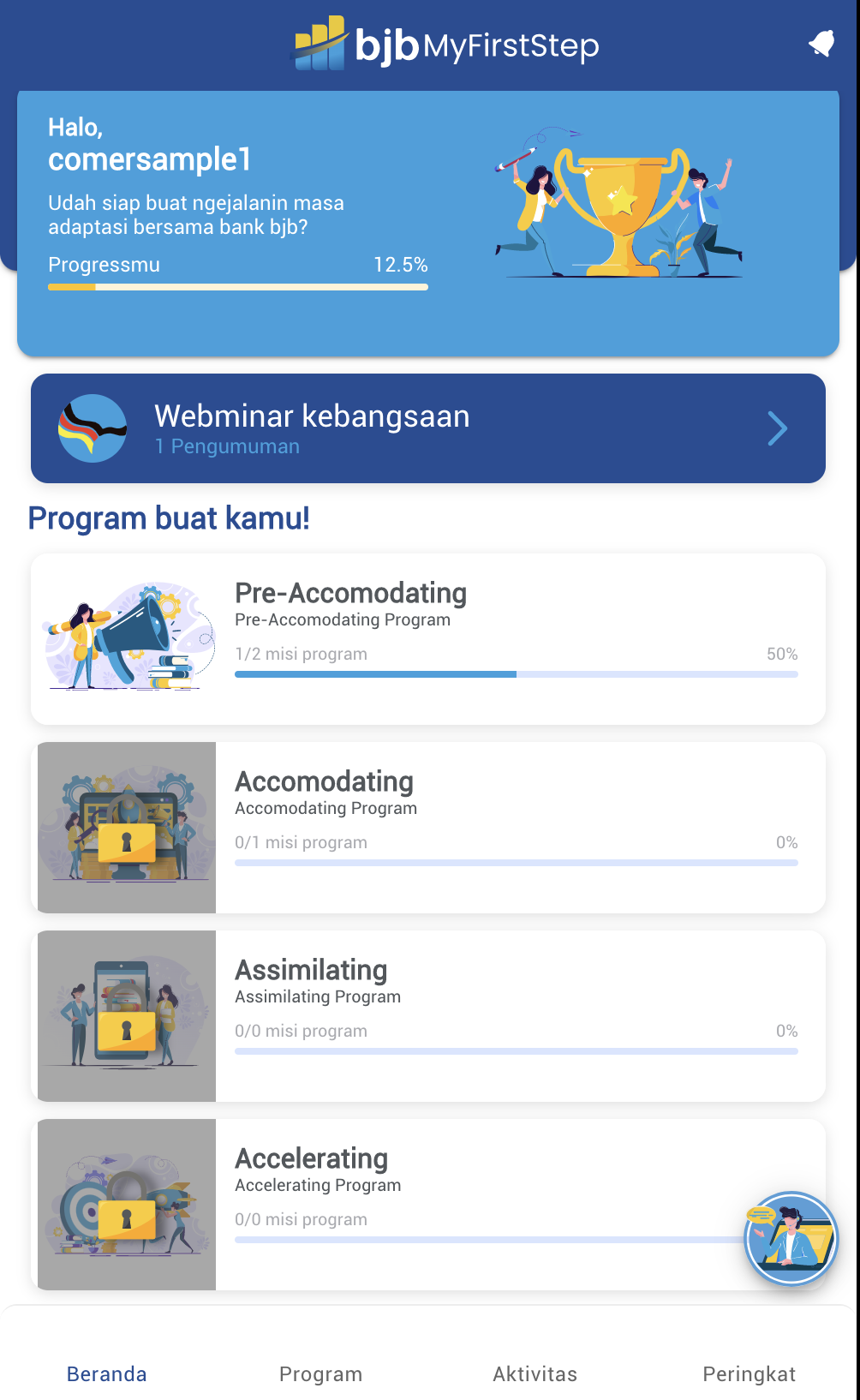Open the Webminar kebangsaan announcement

(428, 428)
